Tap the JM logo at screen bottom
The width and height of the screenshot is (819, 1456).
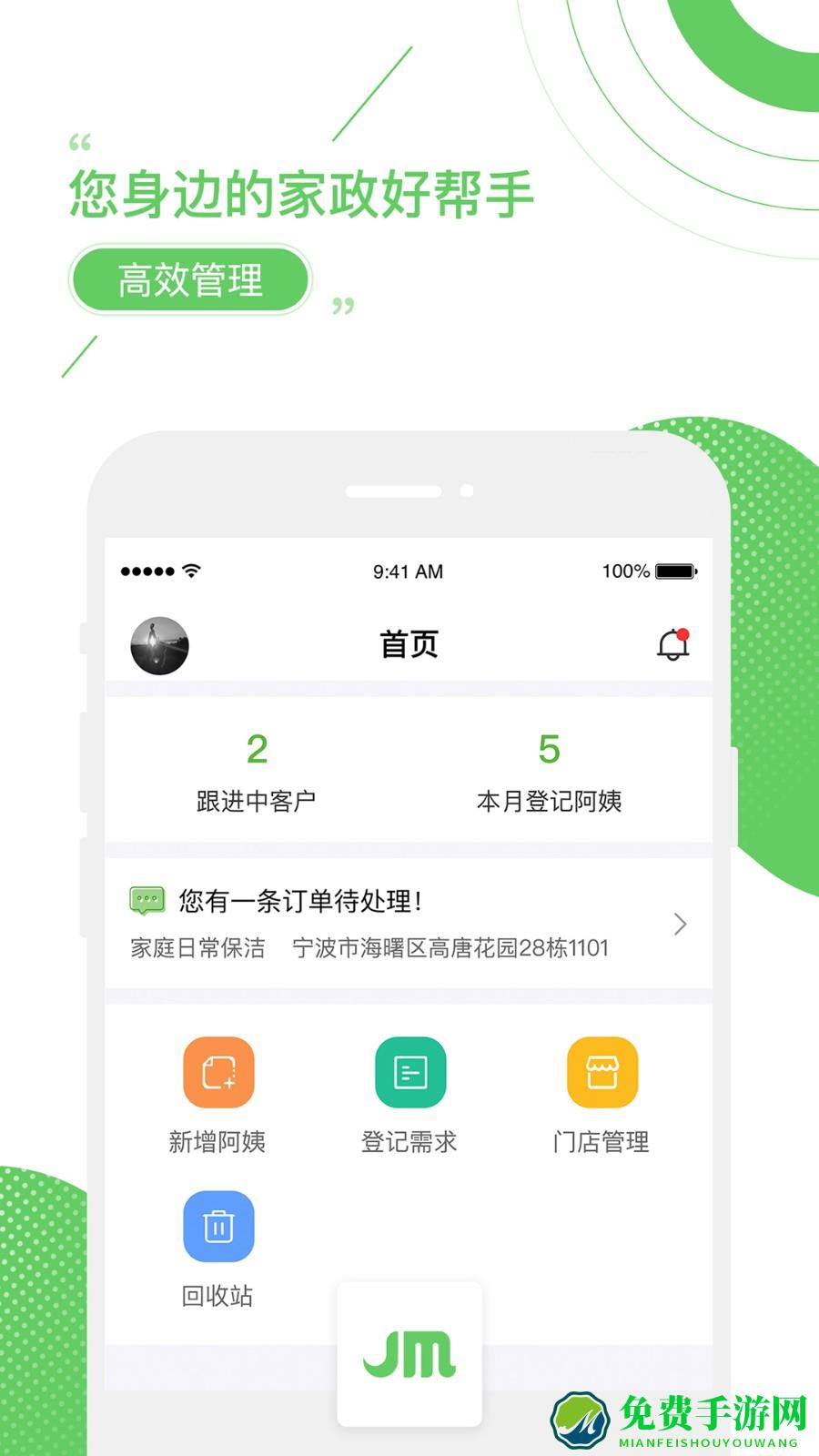(x=409, y=1354)
